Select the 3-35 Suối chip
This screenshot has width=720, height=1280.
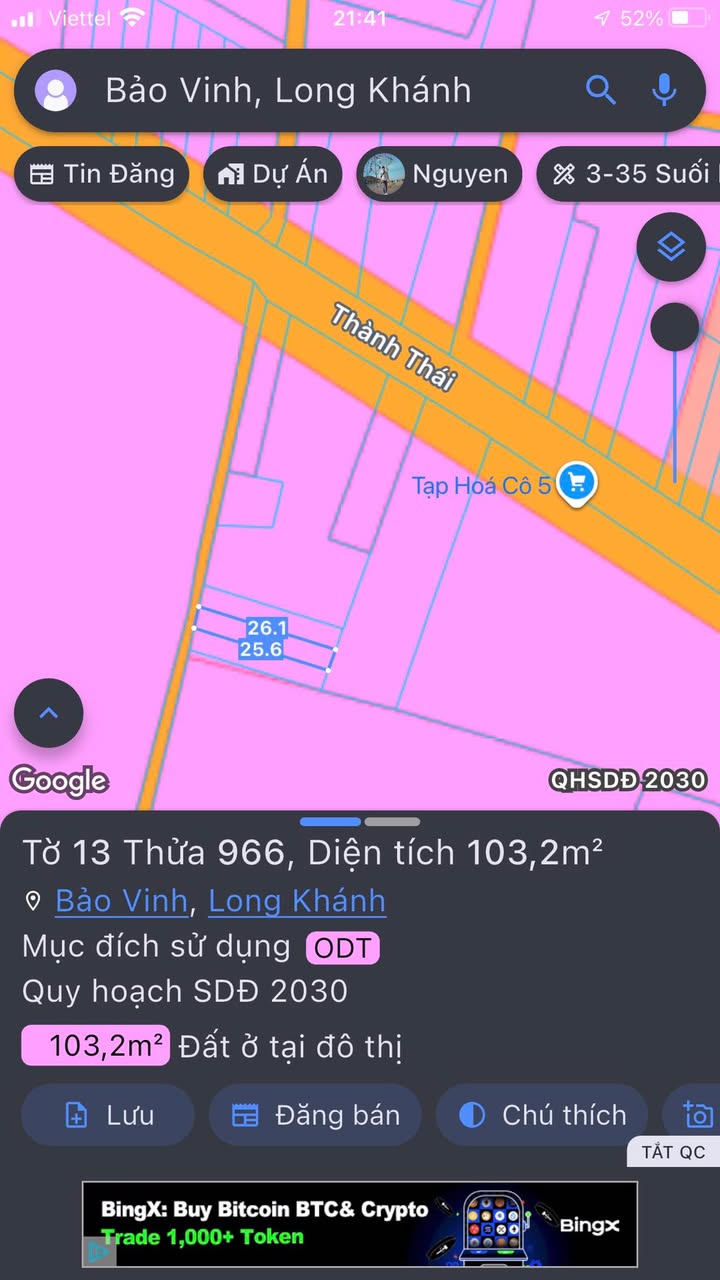(x=629, y=174)
